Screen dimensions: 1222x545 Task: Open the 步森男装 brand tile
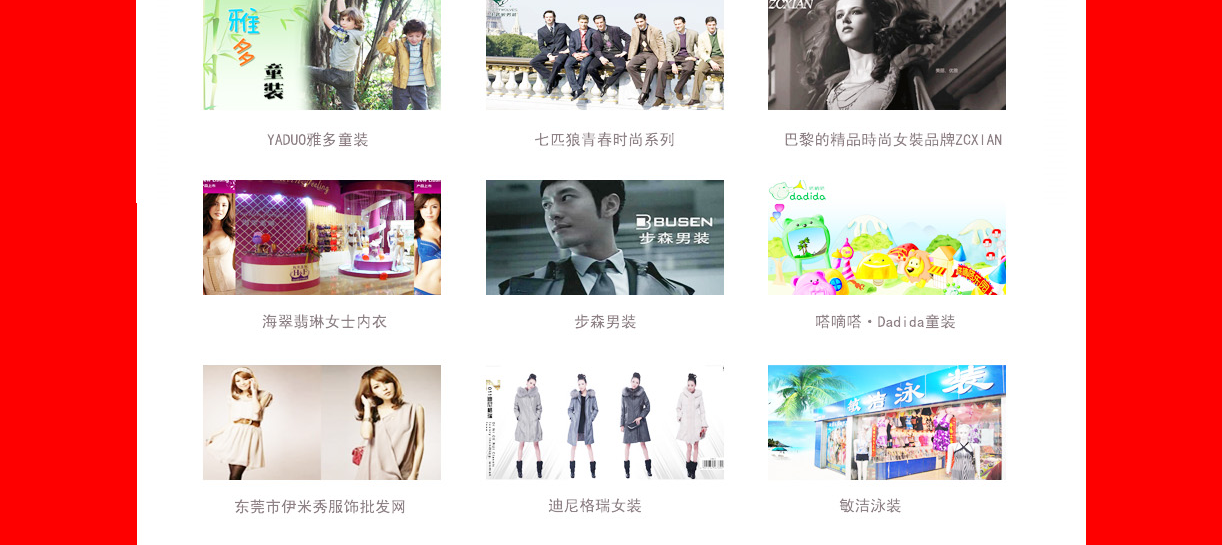pos(605,237)
